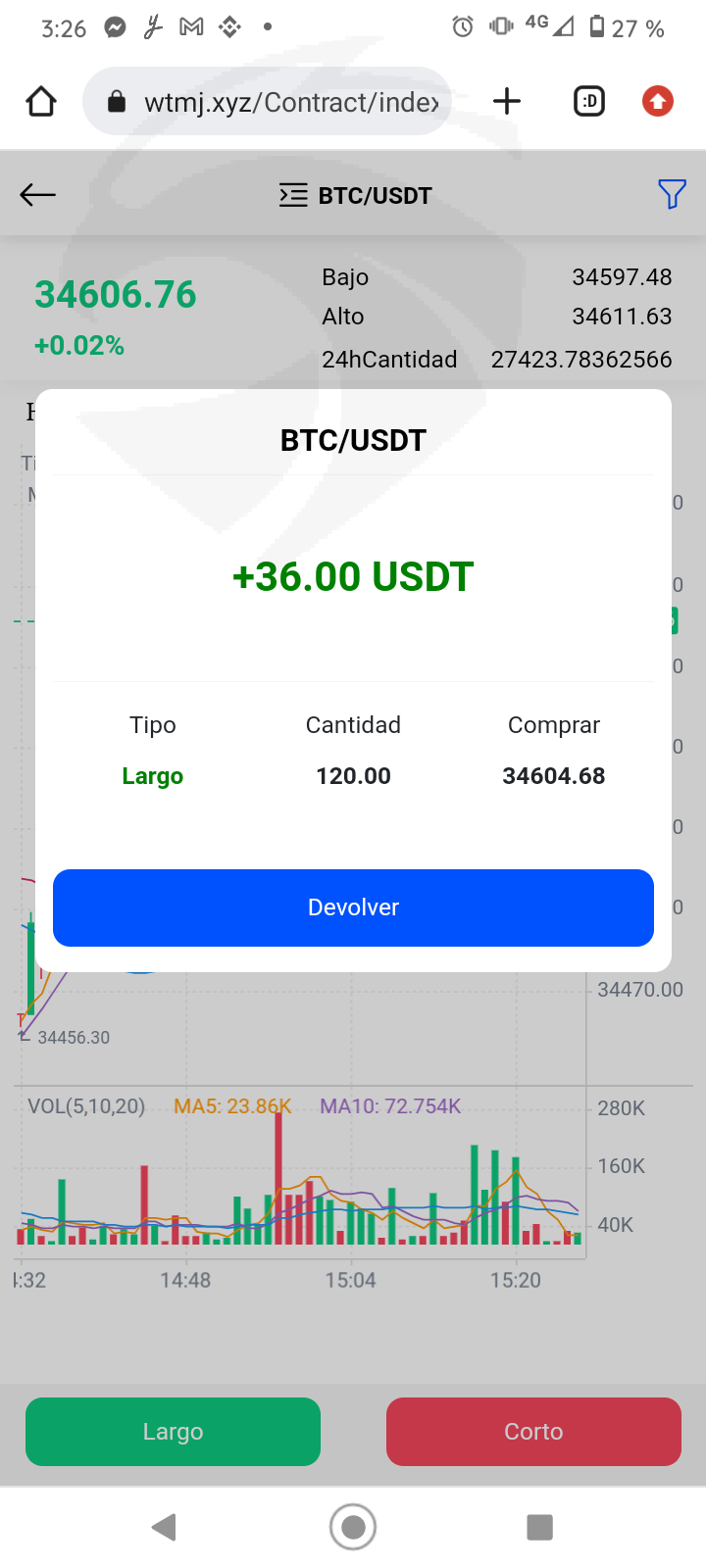Tap the red browser update icon

[x=658, y=101]
